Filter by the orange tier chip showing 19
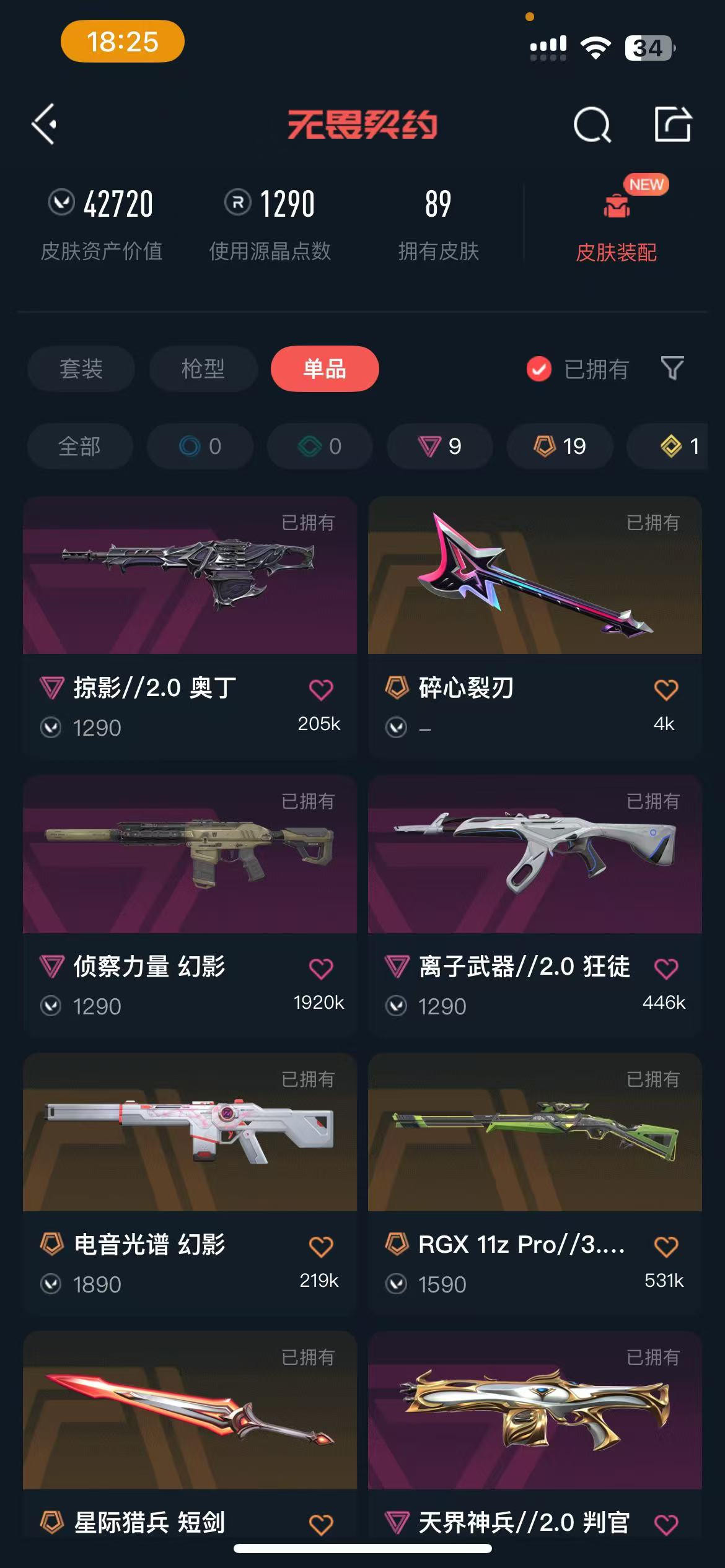 (x=560, y=446)
